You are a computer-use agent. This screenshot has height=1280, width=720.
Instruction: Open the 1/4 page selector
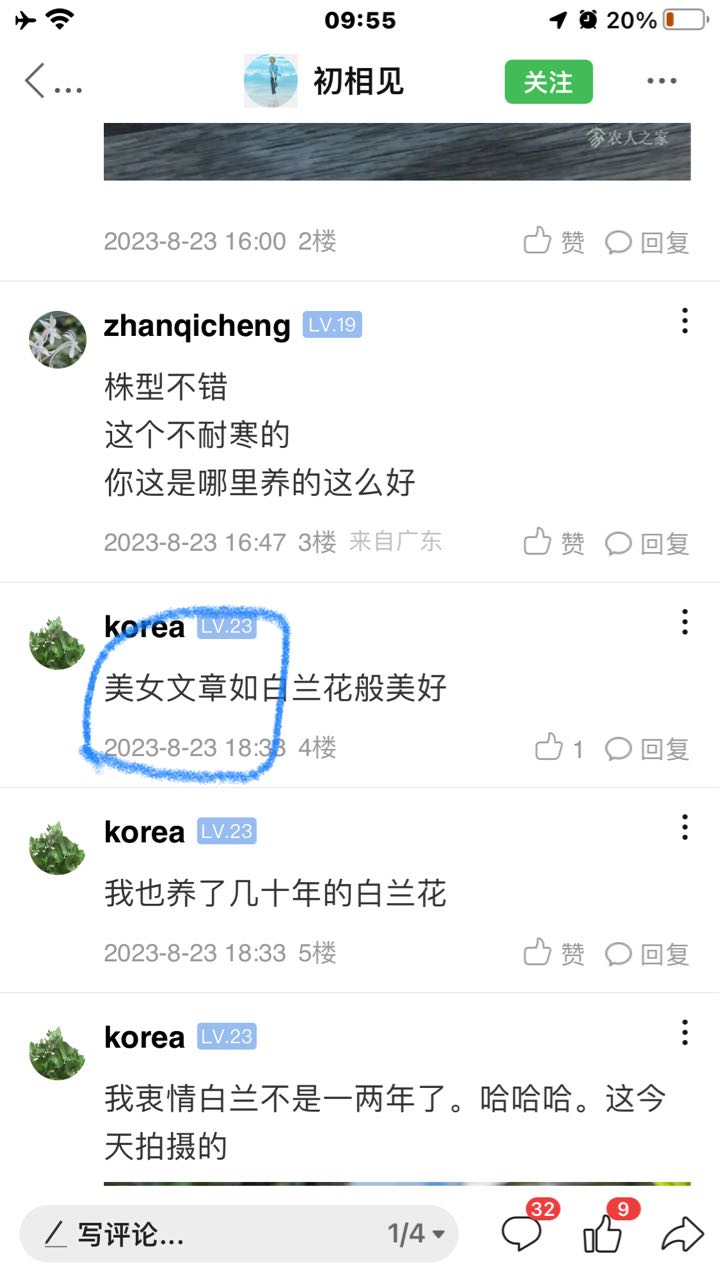point(417,1234)
